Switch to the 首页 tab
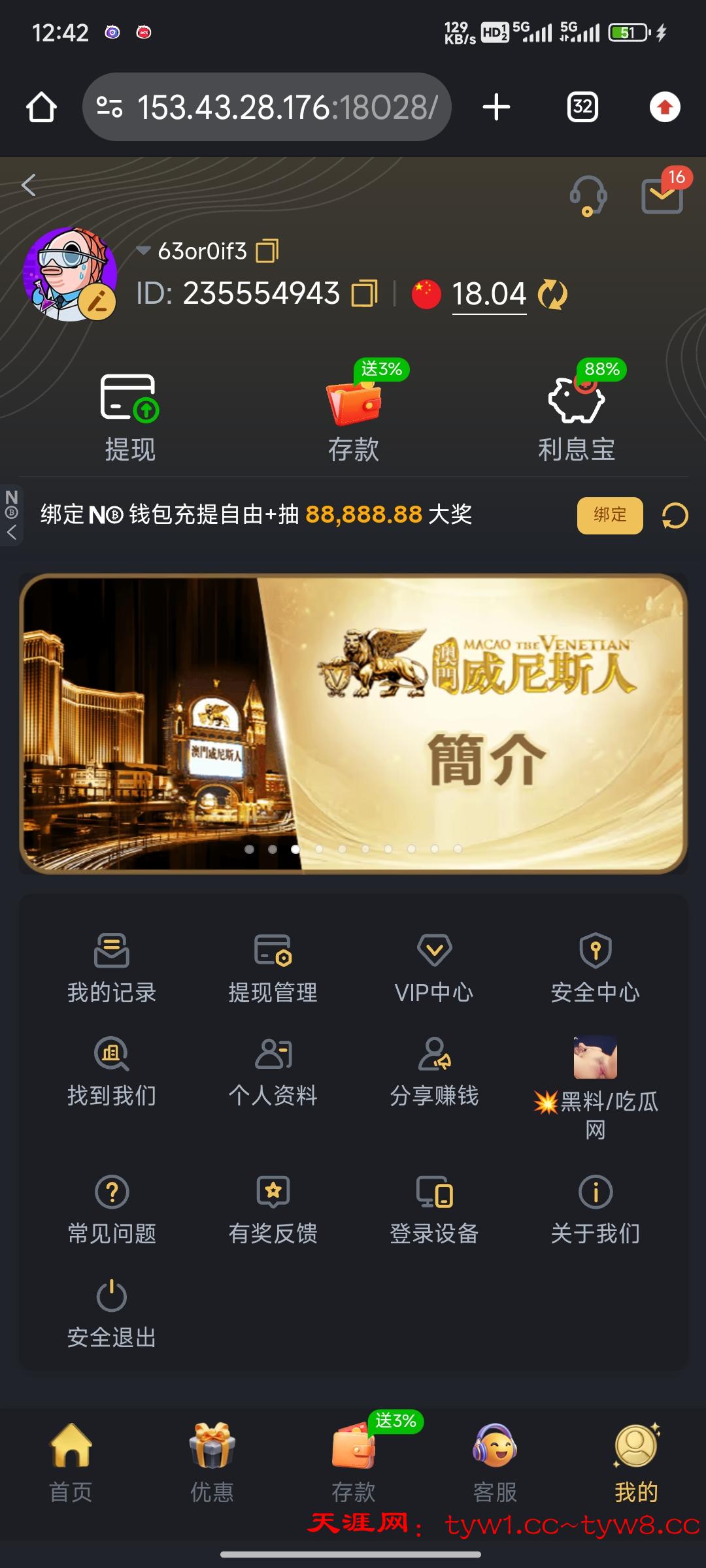Viewport: 706px width, 1568px height. click(x=71, y=1462)
